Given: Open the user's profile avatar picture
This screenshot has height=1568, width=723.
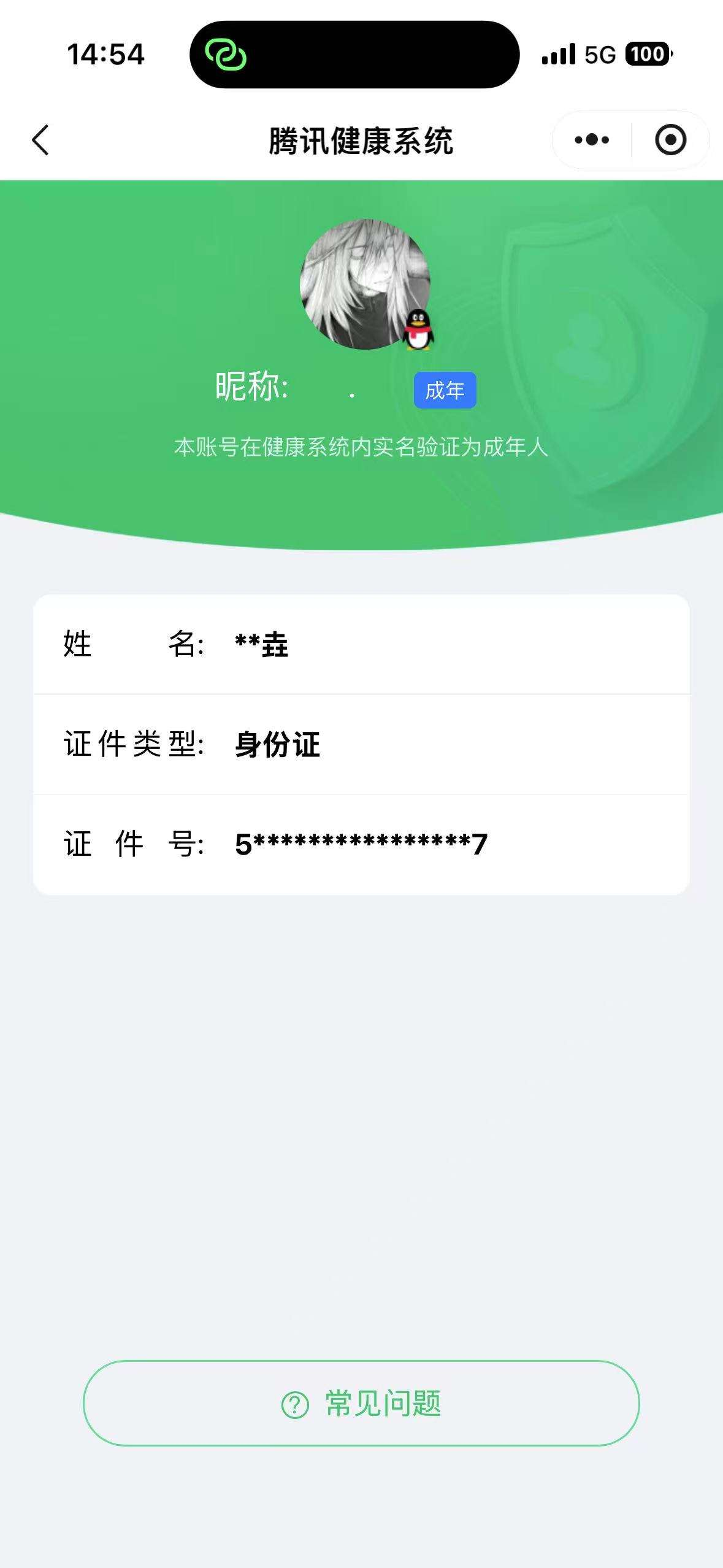Looking at the screenshot, I should click(364, 282).
